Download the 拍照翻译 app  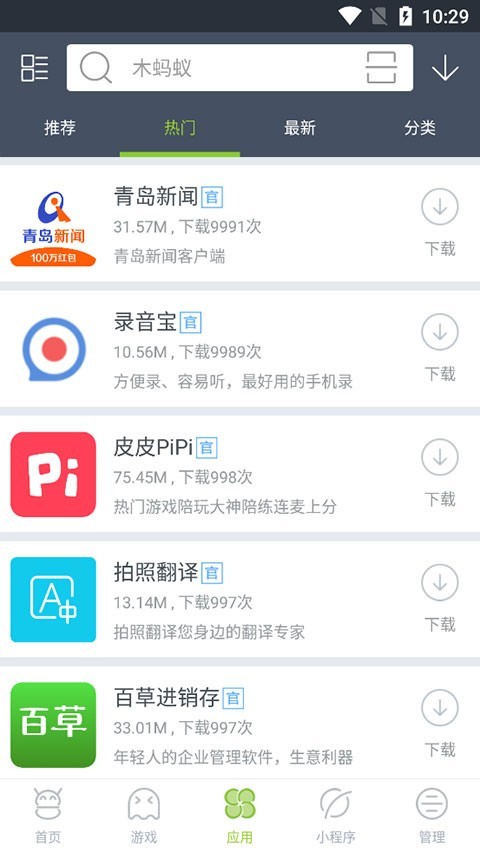(440, 597)
